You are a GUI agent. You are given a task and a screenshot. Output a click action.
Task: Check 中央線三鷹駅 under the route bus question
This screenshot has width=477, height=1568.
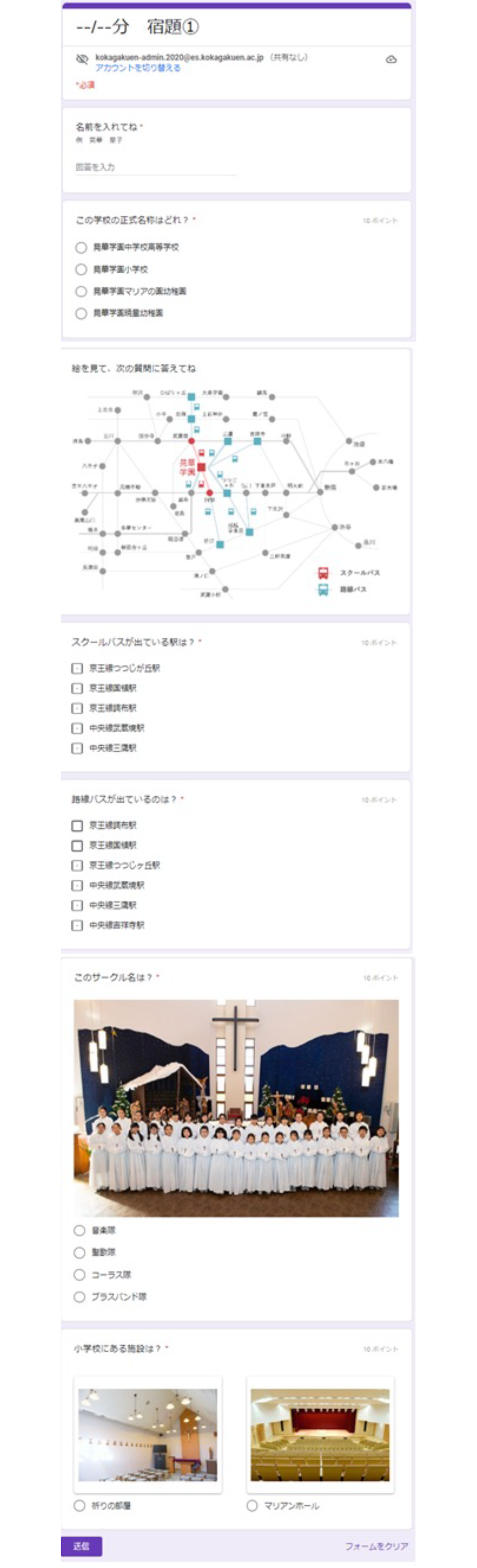click(x=78, y=905)
